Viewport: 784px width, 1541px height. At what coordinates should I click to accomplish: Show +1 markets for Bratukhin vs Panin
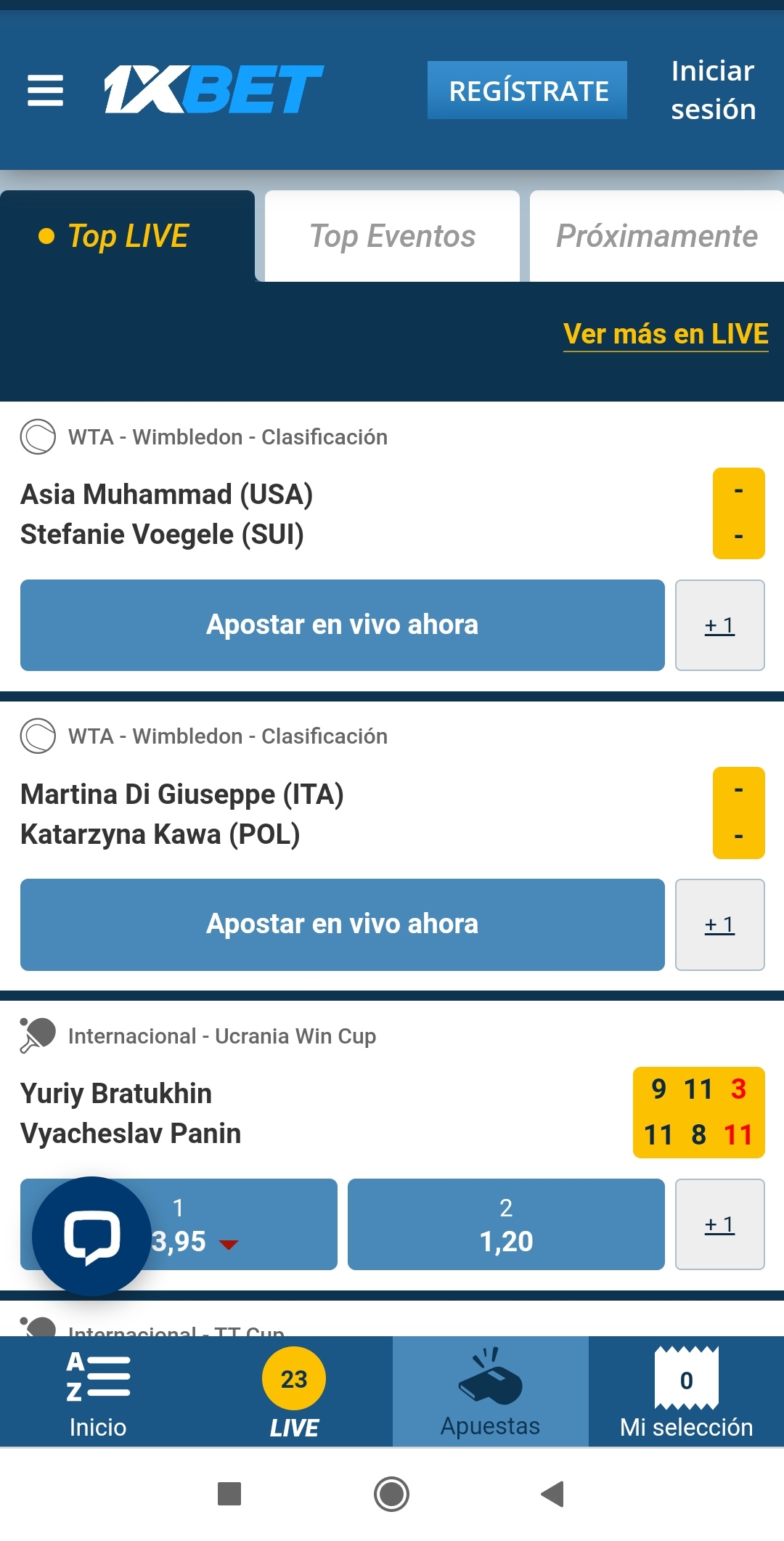719,1224
